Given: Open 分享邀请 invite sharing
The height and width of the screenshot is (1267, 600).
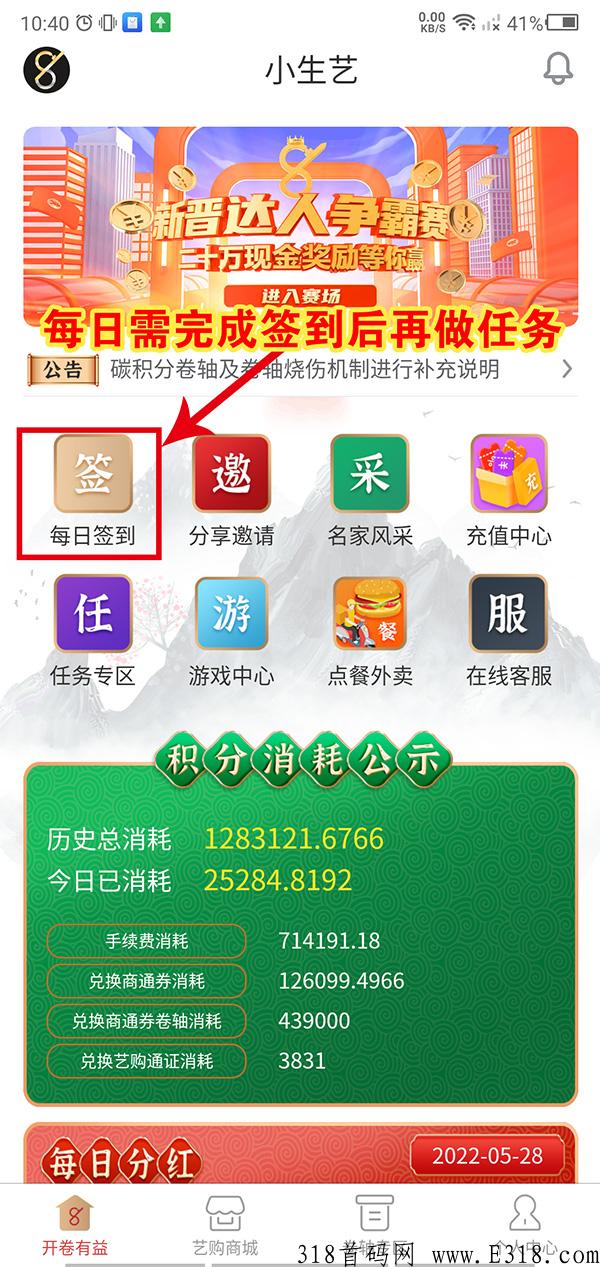Looking at the screenshot, I should (231, 490).
